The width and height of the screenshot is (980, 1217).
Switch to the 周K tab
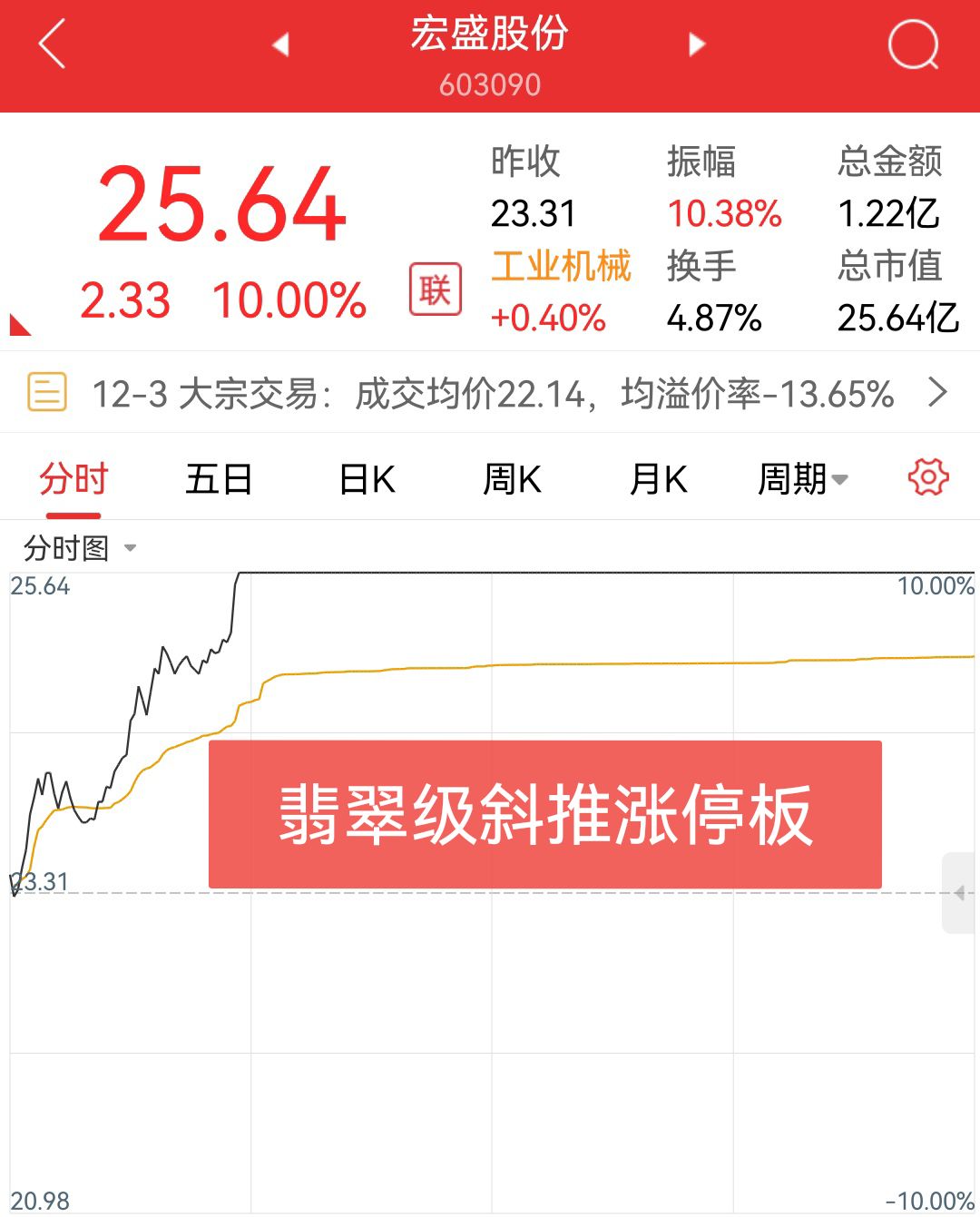(x=512, y=478)
